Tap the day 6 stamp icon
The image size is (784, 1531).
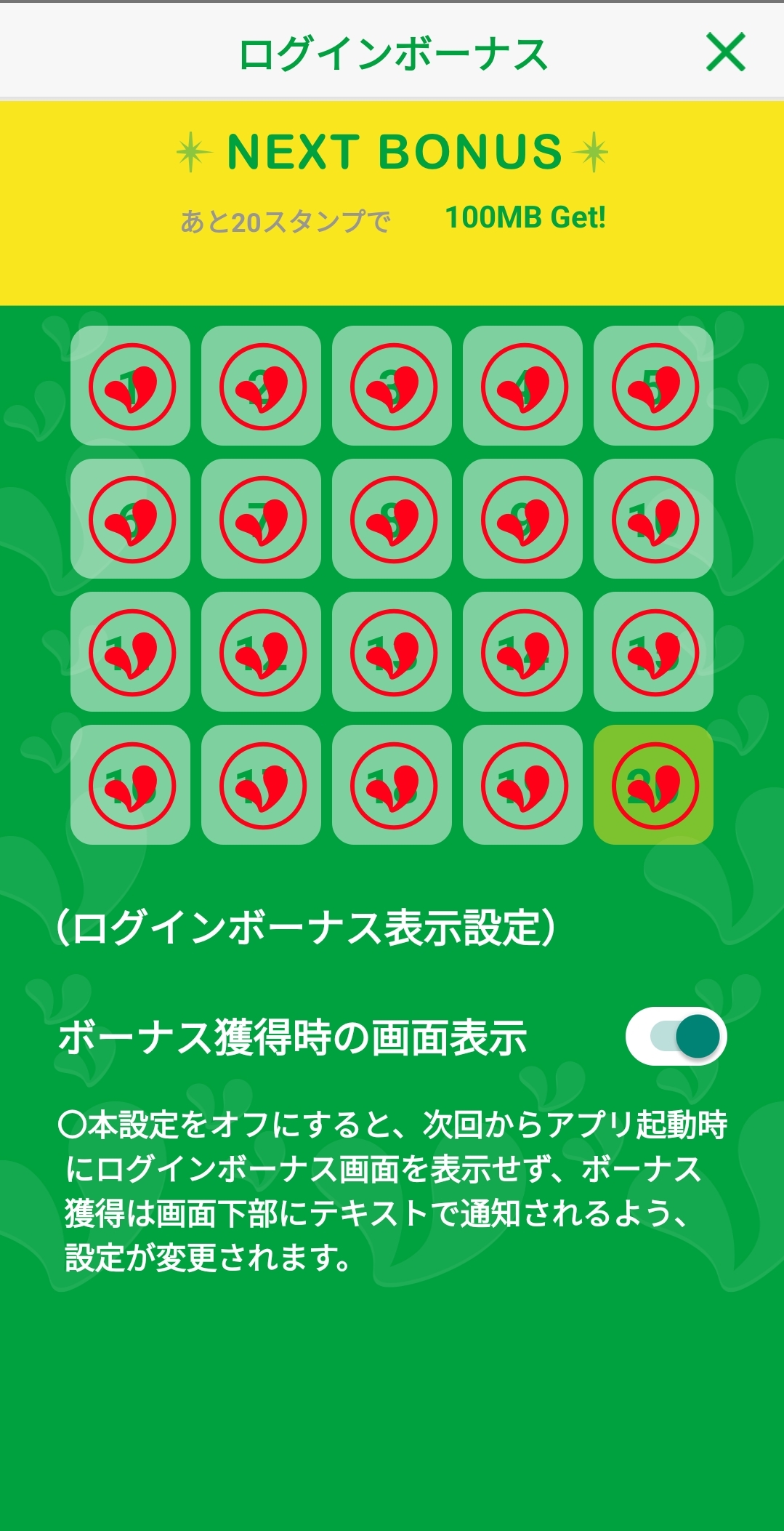click(x=131, y=518)
